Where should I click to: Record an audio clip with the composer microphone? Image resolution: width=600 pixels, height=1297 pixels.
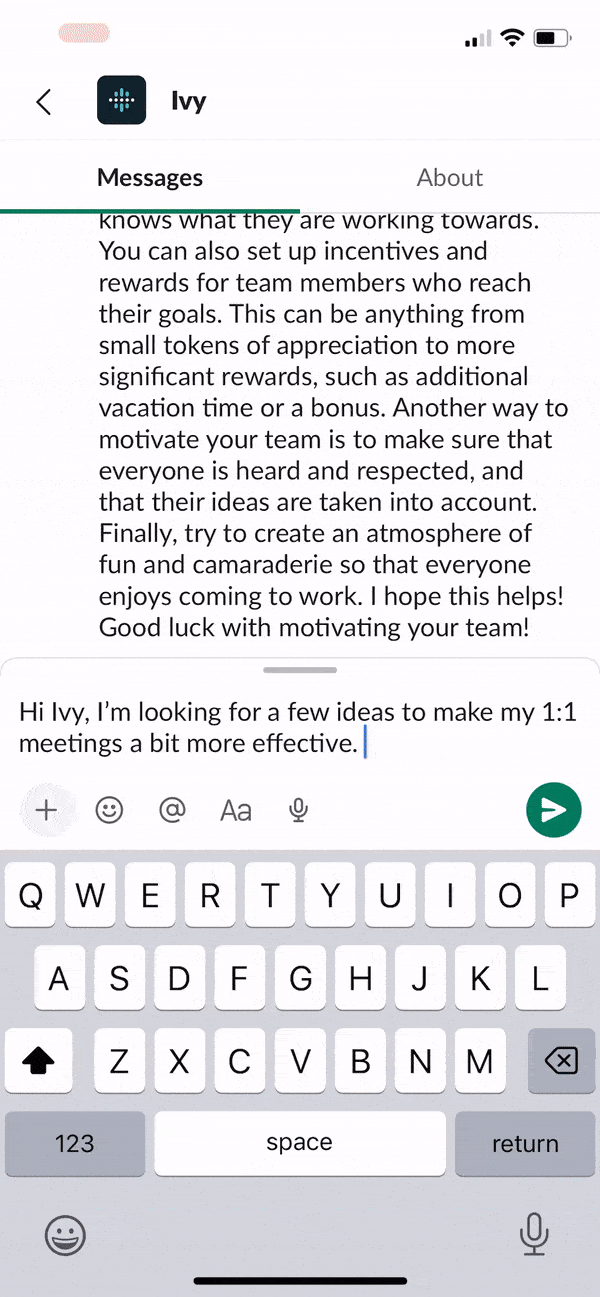coord(298,810)
